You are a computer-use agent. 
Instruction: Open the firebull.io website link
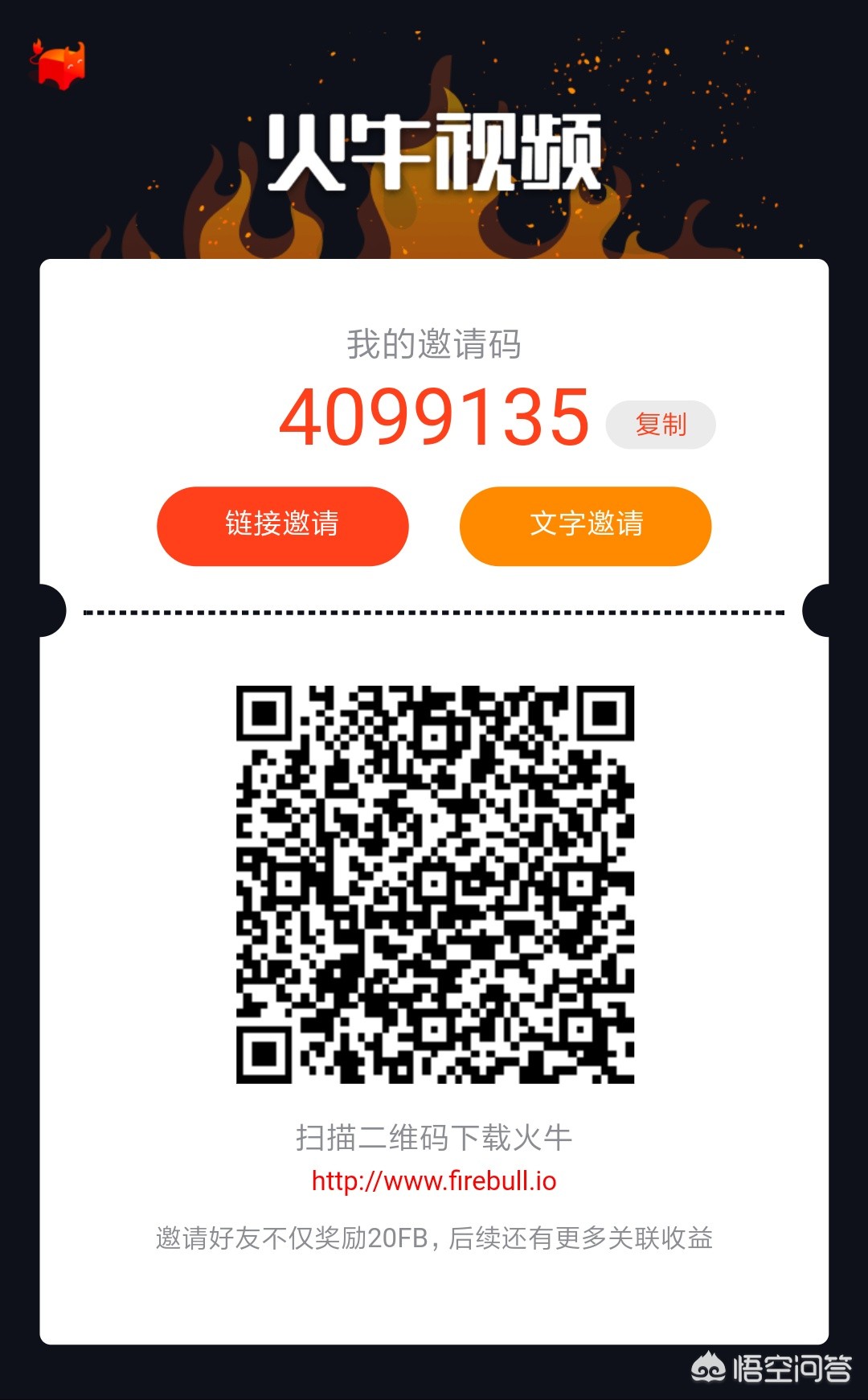pos(434,1180)
